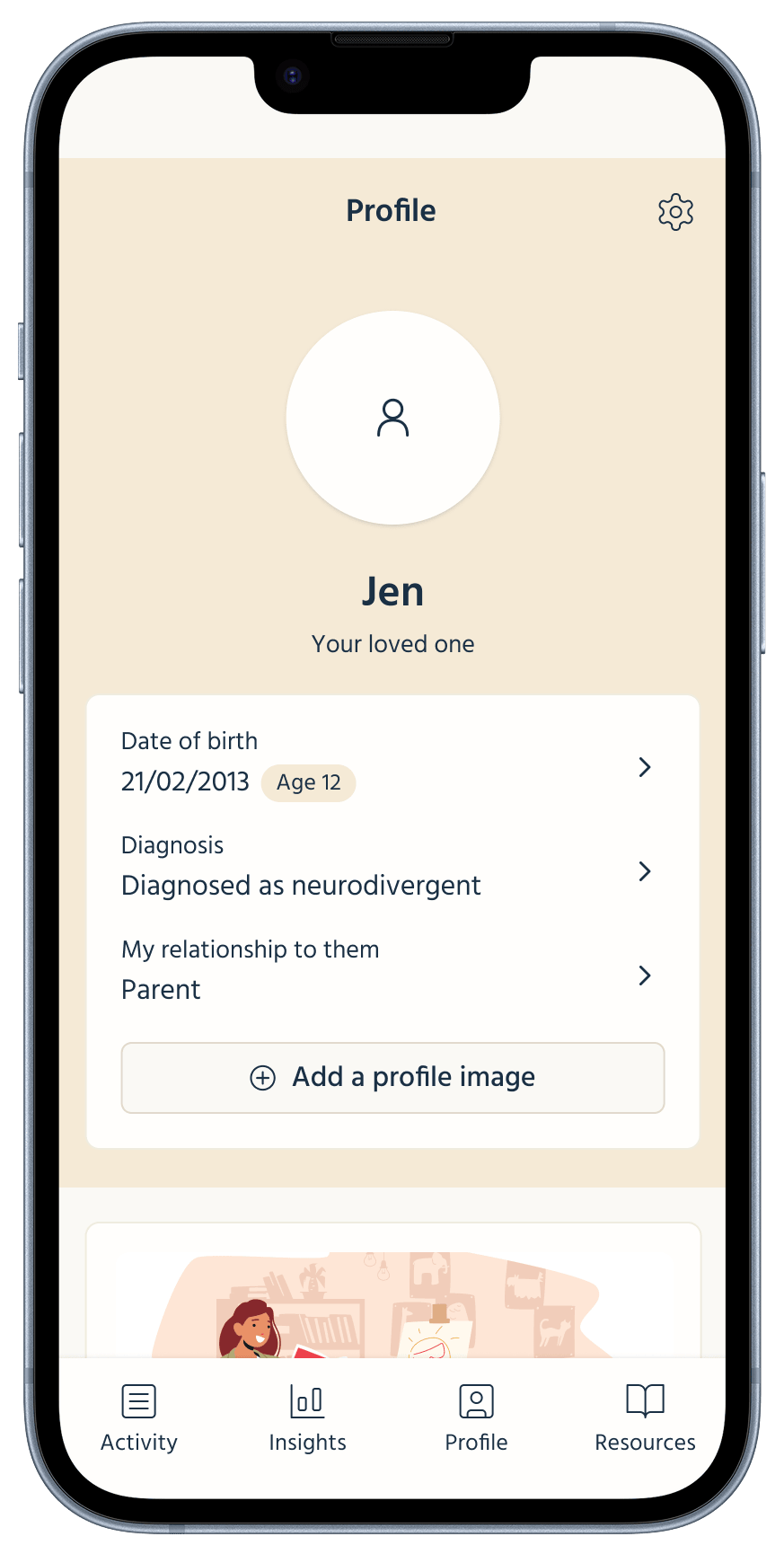Open the Diagnosis row
784x1554 pixels.
click(x=392, y=870)
